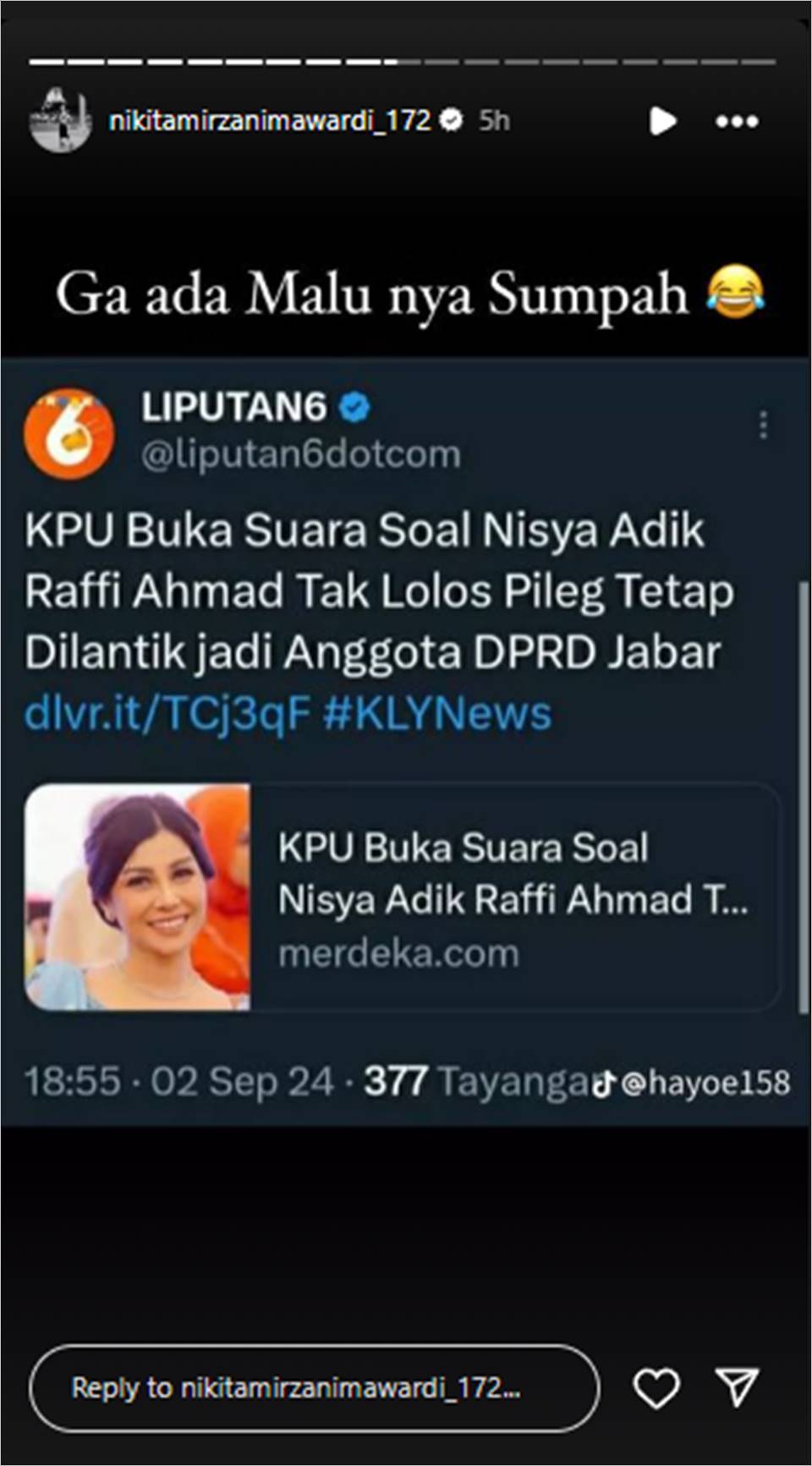Open the story options menu

tap(737, 122)
